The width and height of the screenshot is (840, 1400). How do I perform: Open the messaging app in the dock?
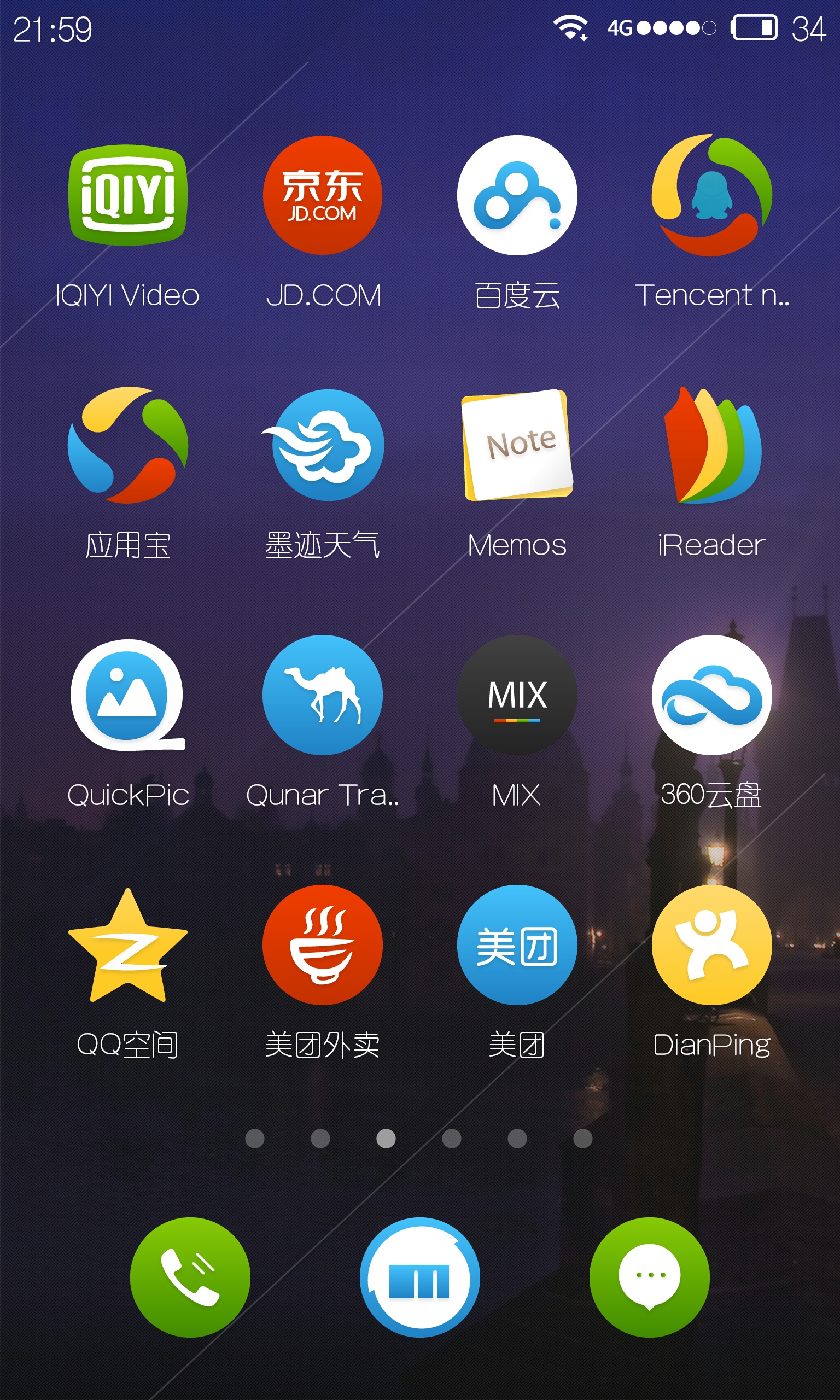click(x=649, y=1277)
